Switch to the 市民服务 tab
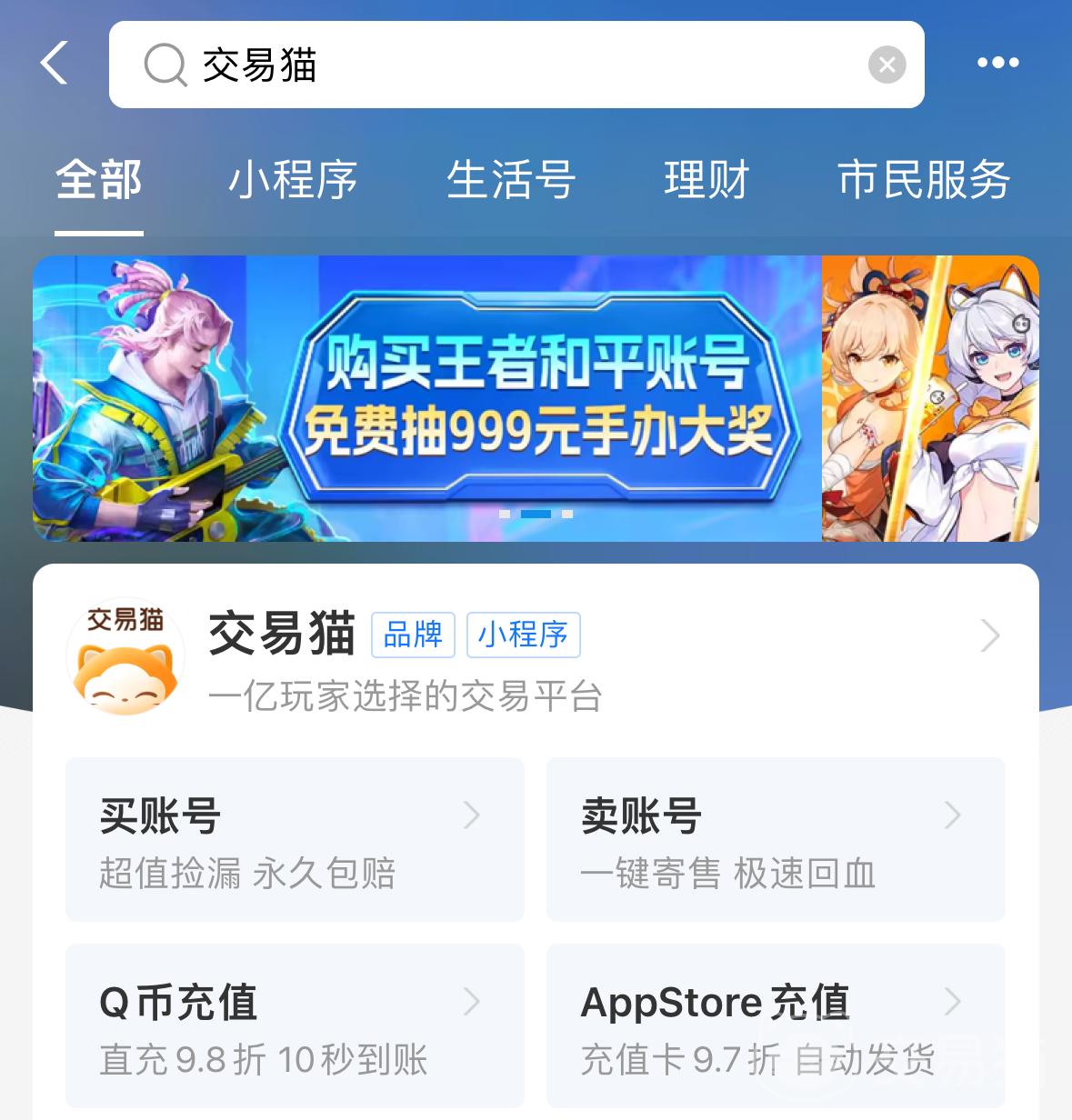The width and height of the screenshot is (1072, 1120). [x=924, y=179]
